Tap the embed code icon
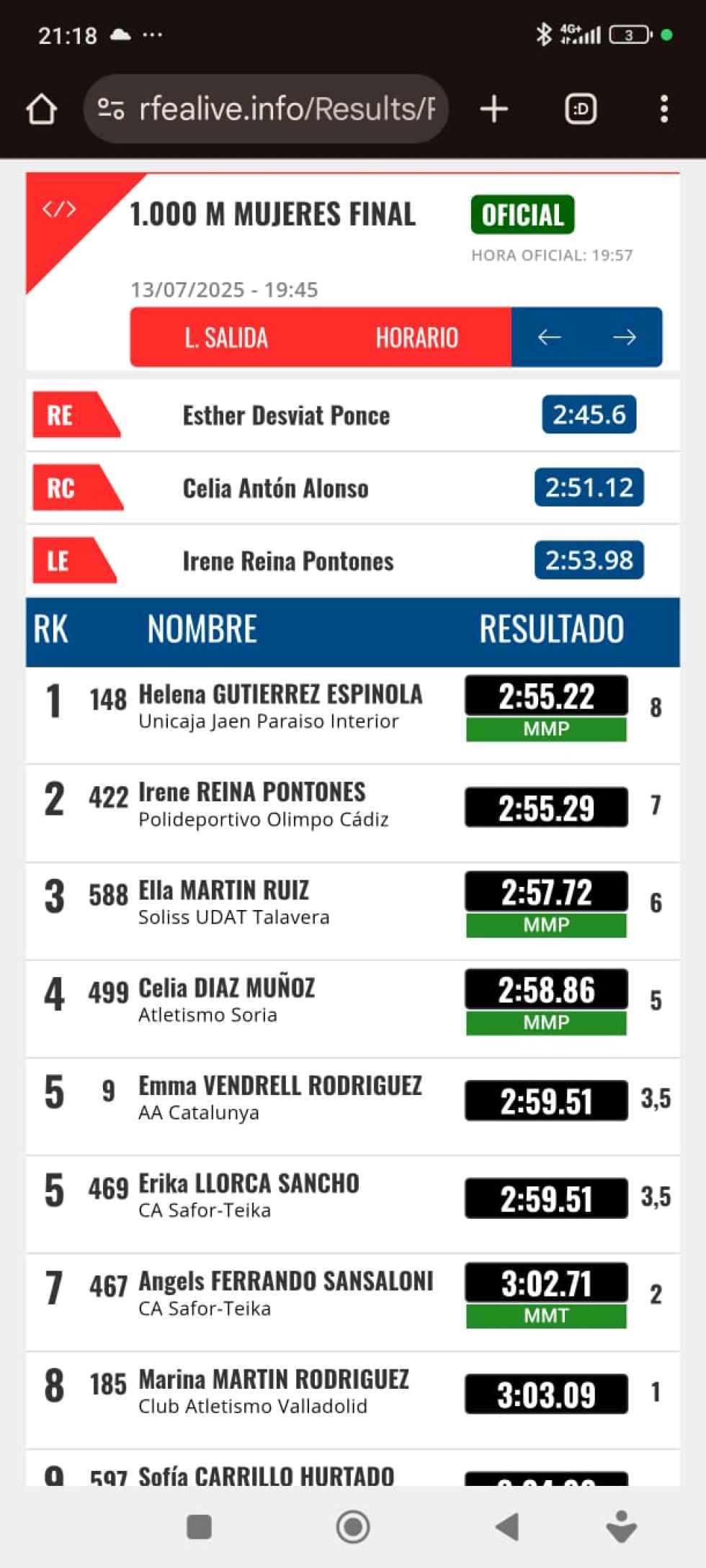 click(59, 209)
